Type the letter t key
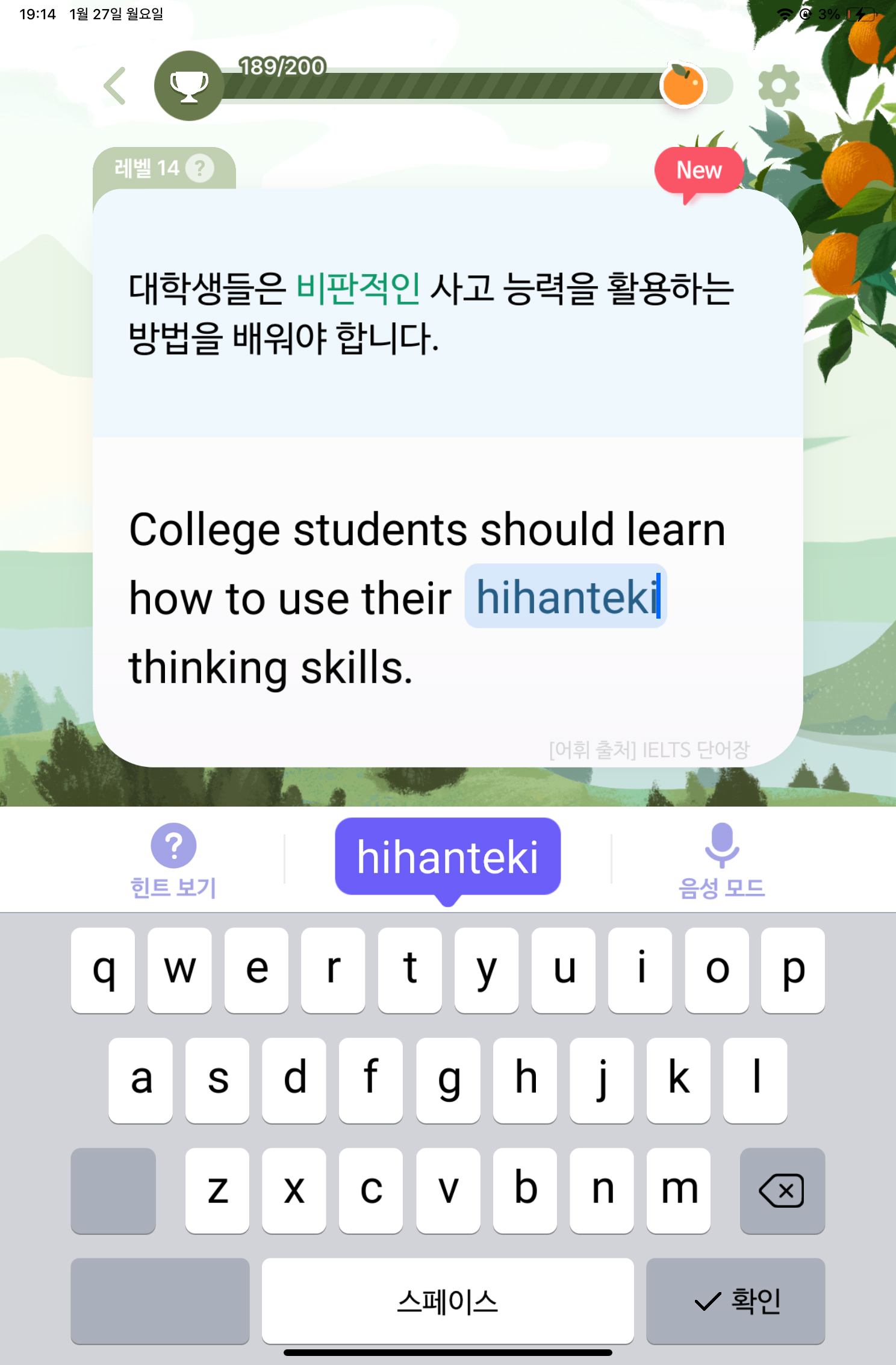This screenshot has height=1365, width=896. 409,970
